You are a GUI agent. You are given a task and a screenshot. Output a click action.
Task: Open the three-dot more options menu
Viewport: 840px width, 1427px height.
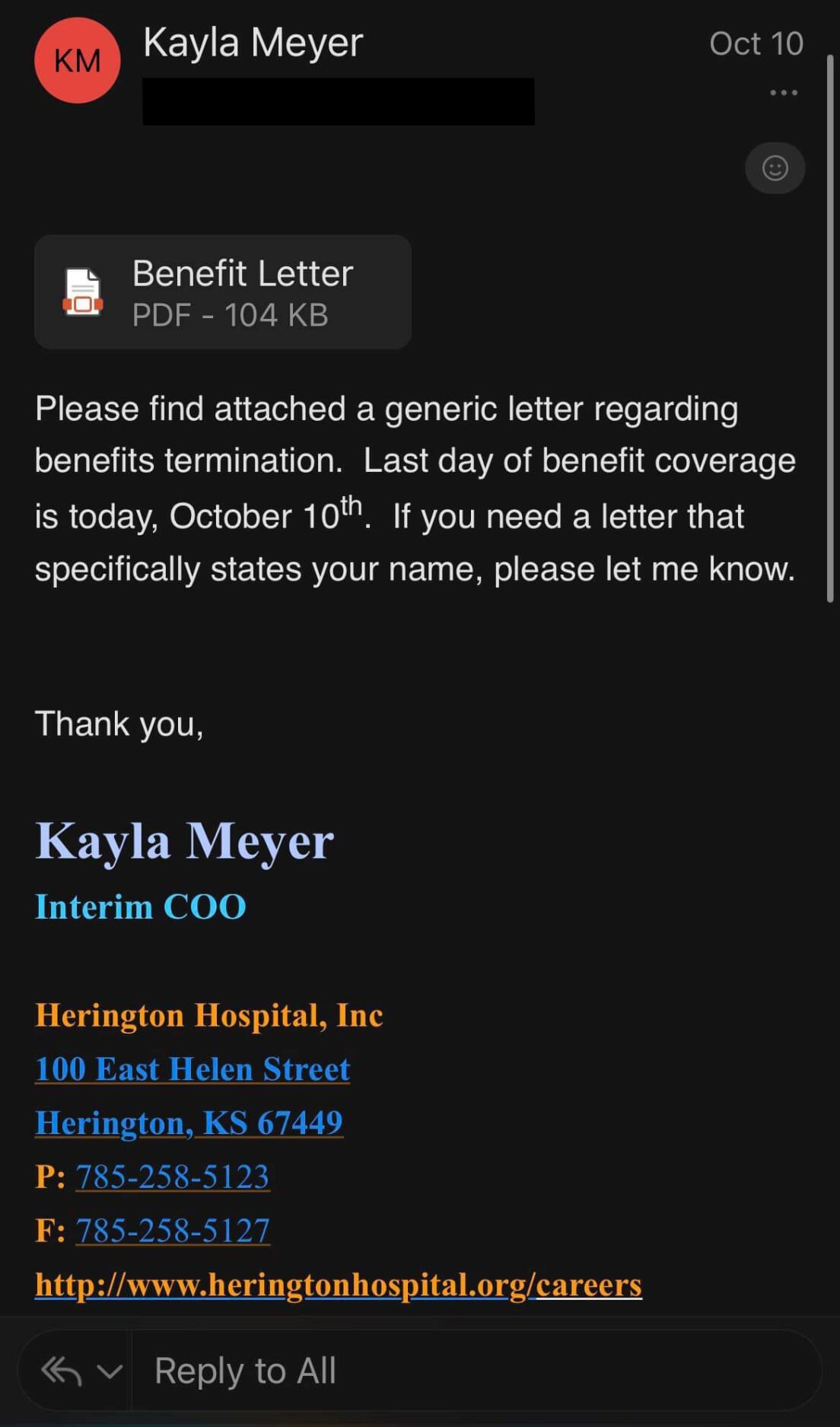(x=783, y=93)
